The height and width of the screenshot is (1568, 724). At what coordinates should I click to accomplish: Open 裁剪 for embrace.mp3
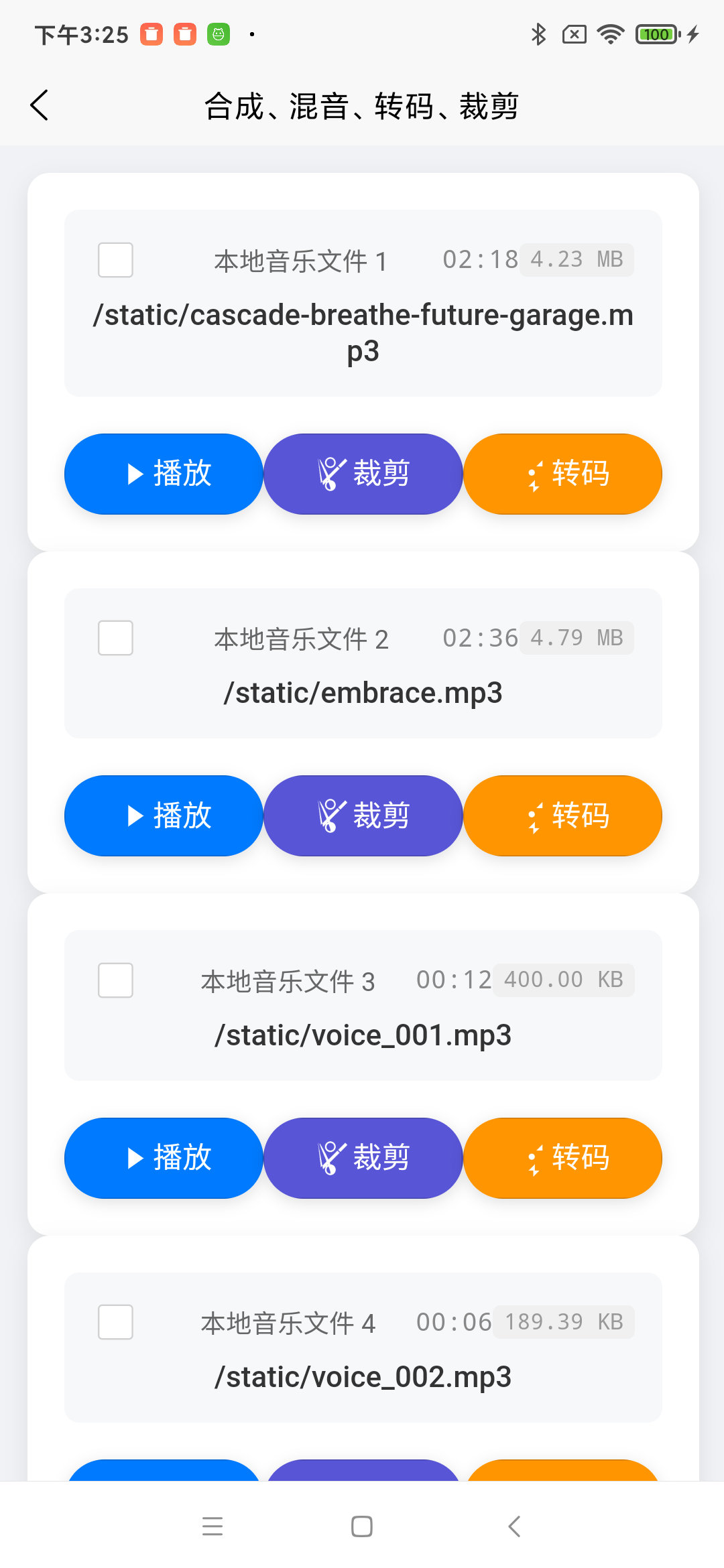(x=363, y=815)
